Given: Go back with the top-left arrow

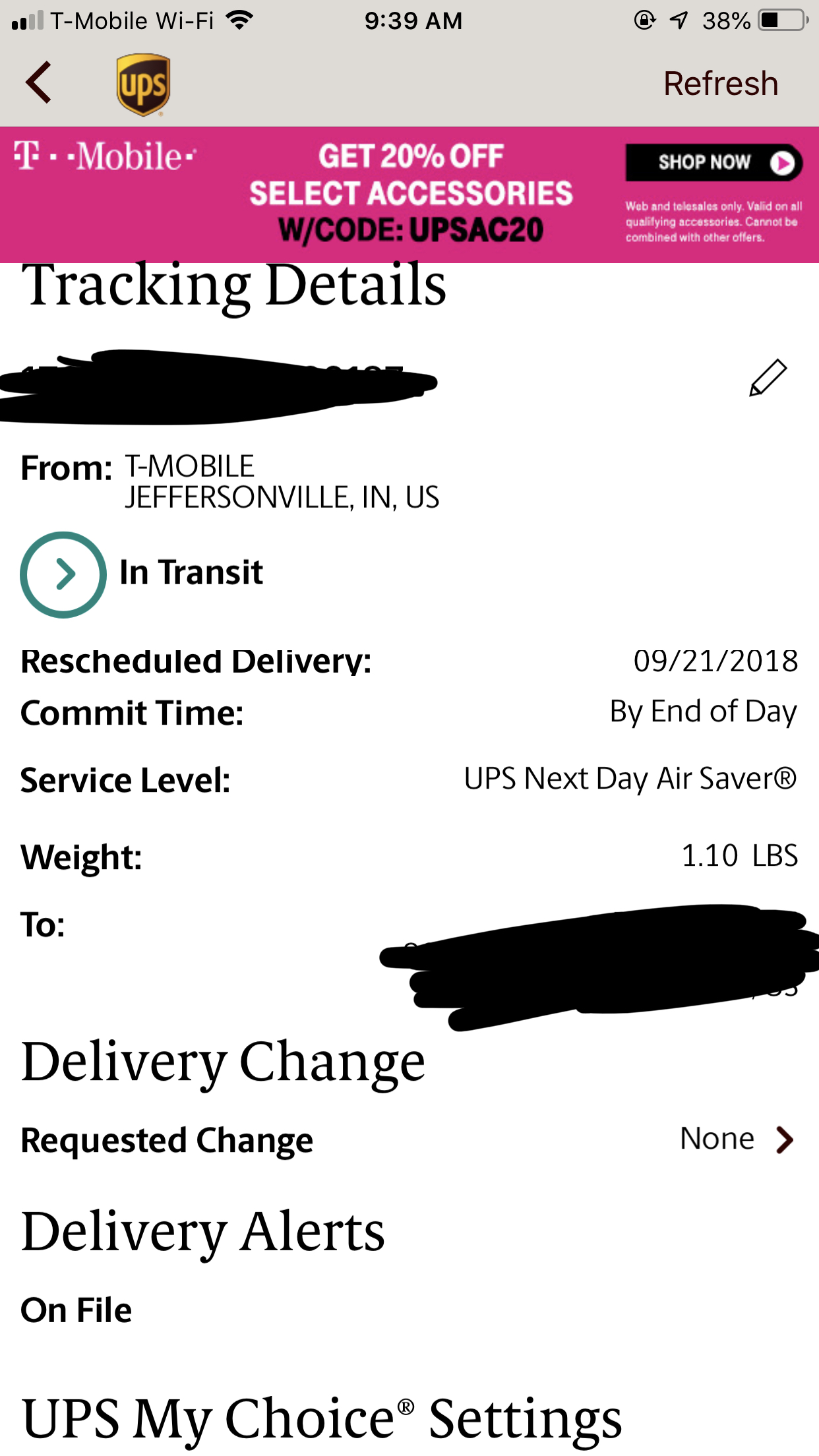Looking at the screenshot, I should click(x=39, y=82).
